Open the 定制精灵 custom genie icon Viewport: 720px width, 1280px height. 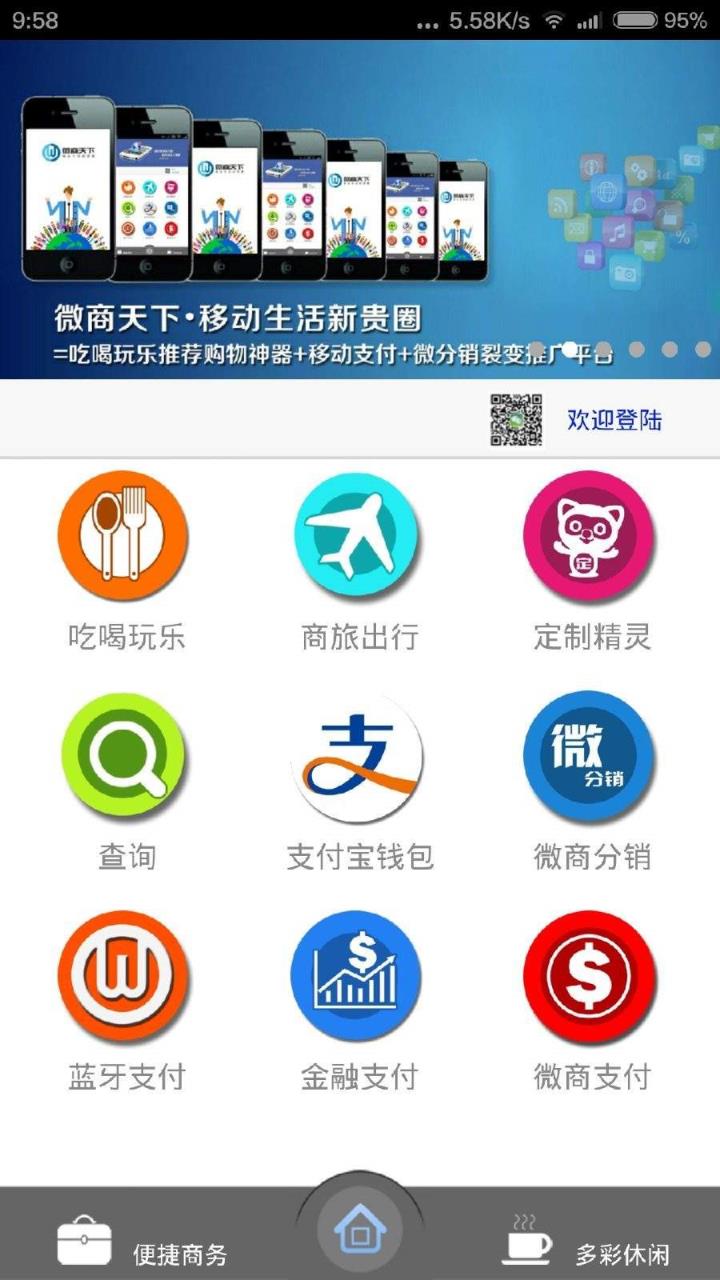pyautogui.click(x=590, y=536)
